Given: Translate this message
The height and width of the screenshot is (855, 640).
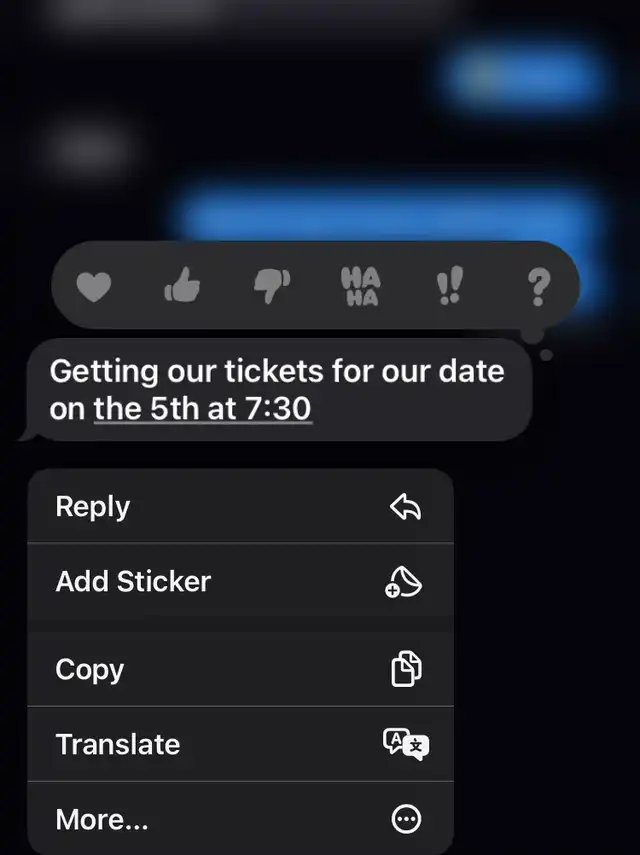Looking at the screenshot, I should tap(240, 744).
